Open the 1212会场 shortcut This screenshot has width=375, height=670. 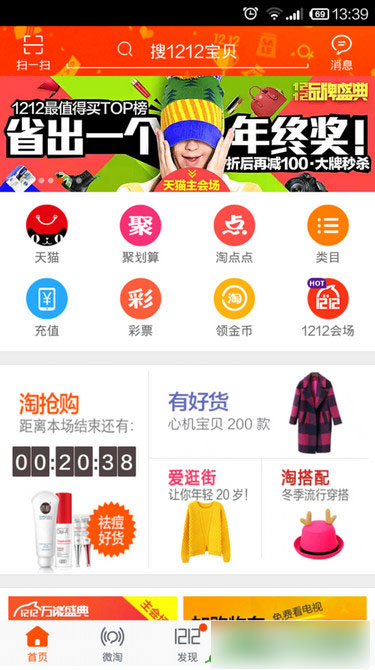click(328, 308)
